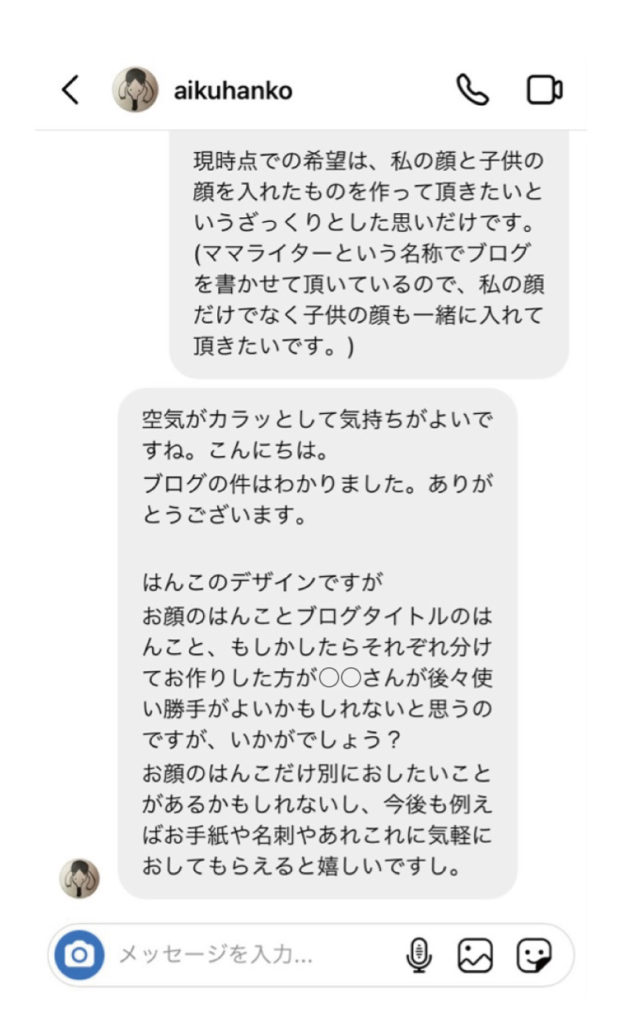Viewport: 627px width, 1024px height.
Task: Open the camera from message bar
Action: pyautogui.click(x=78, y=955)
